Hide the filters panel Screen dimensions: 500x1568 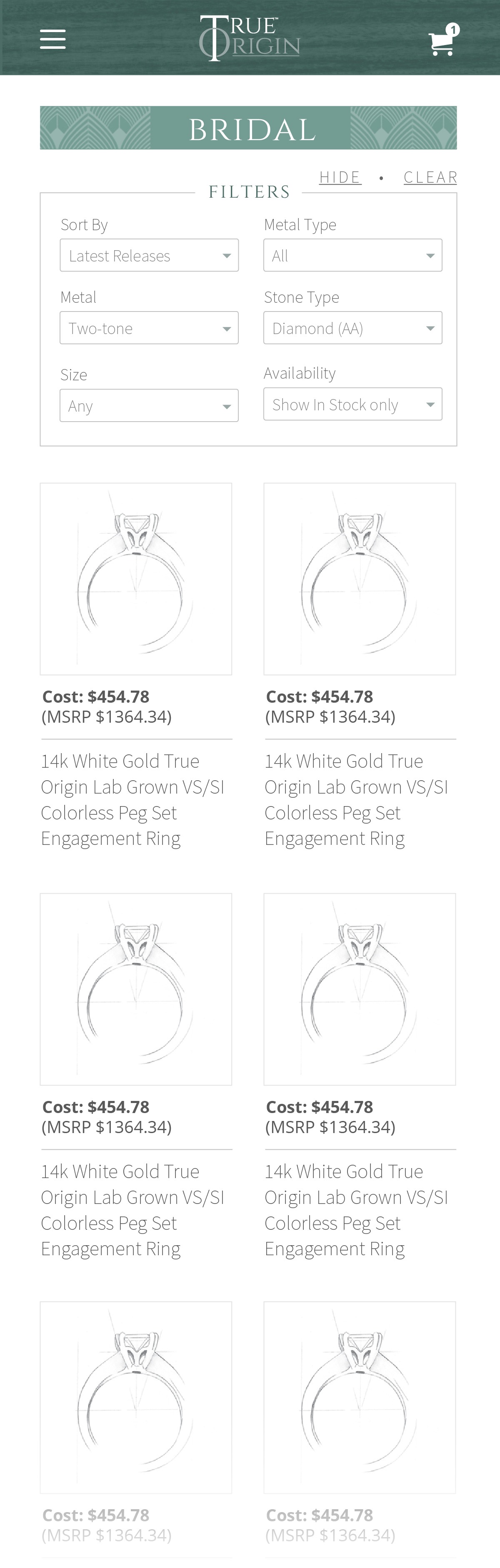pyautogui.click(x=340, y=177)
